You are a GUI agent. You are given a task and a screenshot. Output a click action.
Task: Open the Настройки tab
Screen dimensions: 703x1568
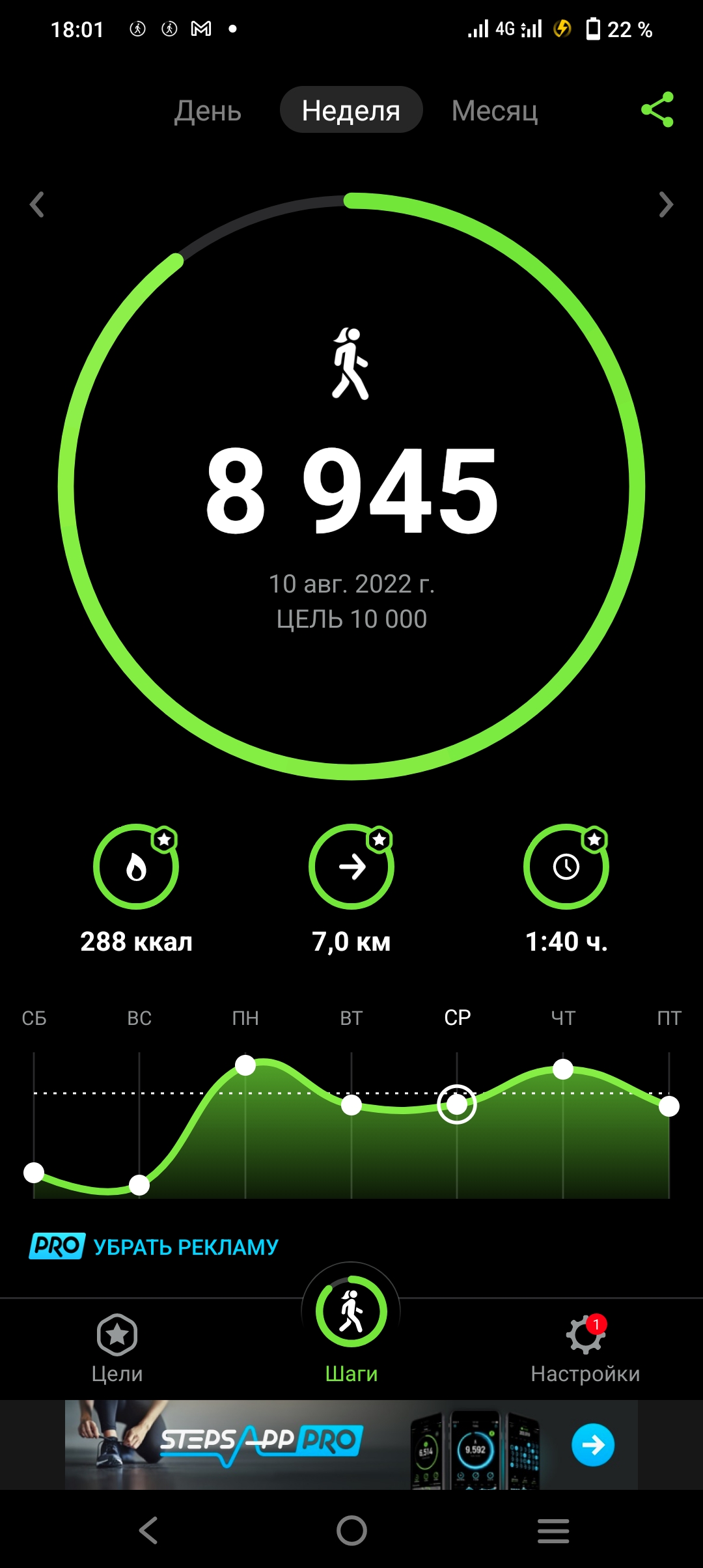pyautogui.click(x=585, y=1347)
